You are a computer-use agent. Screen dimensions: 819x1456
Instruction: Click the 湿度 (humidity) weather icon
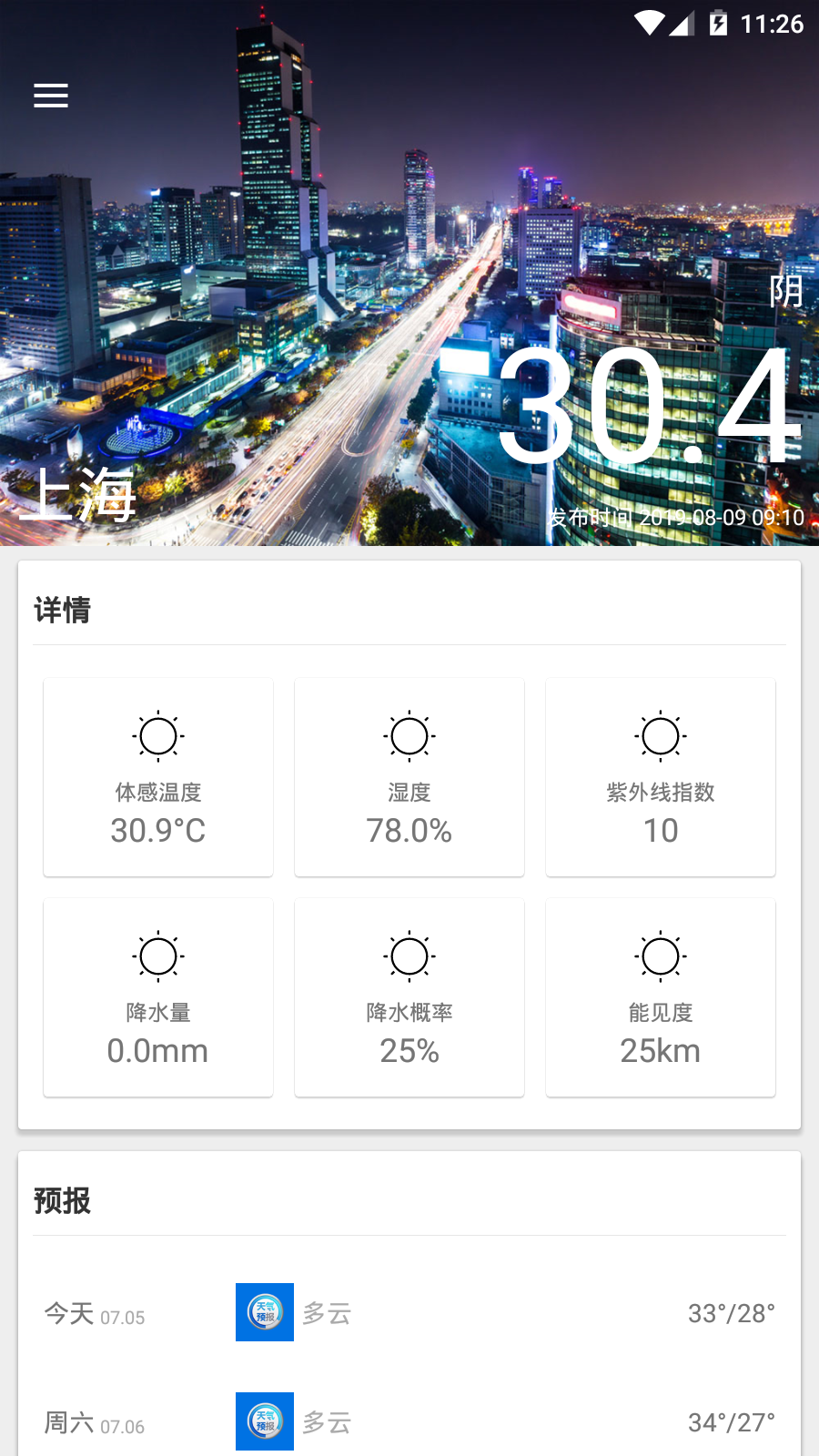coord(409,735)
